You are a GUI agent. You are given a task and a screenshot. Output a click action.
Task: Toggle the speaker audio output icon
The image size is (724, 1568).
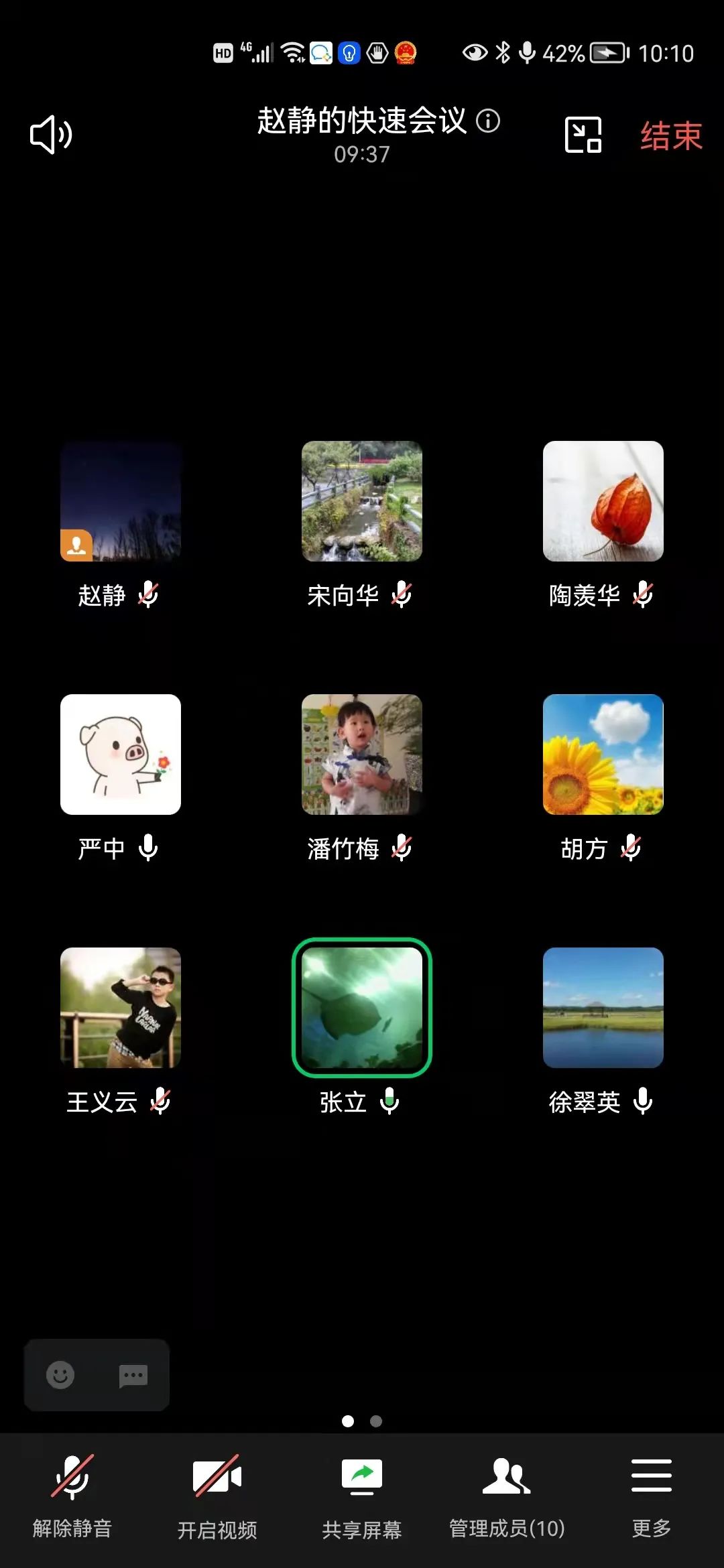51,135
